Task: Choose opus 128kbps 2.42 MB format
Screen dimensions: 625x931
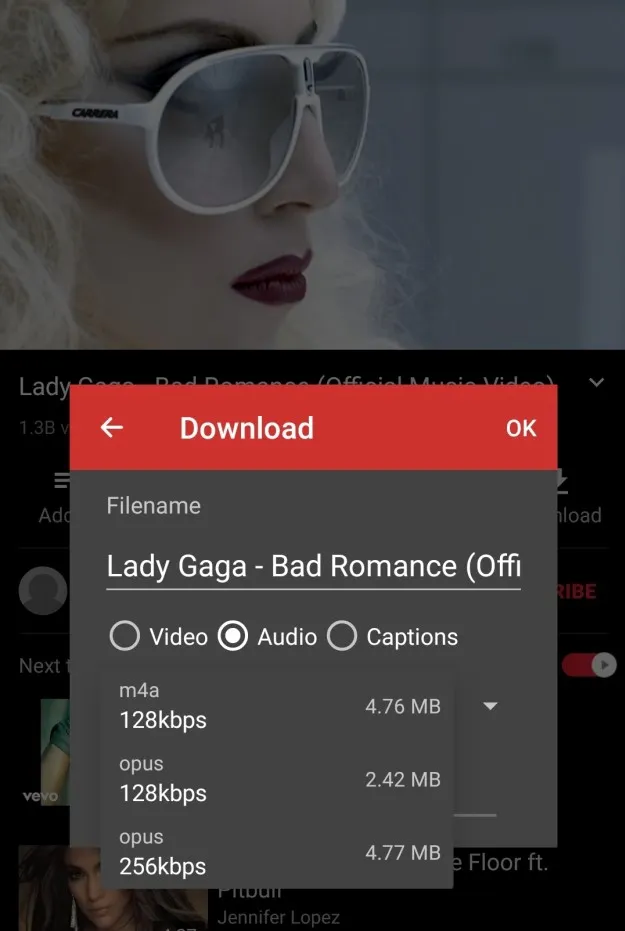Action: point(278,779)
